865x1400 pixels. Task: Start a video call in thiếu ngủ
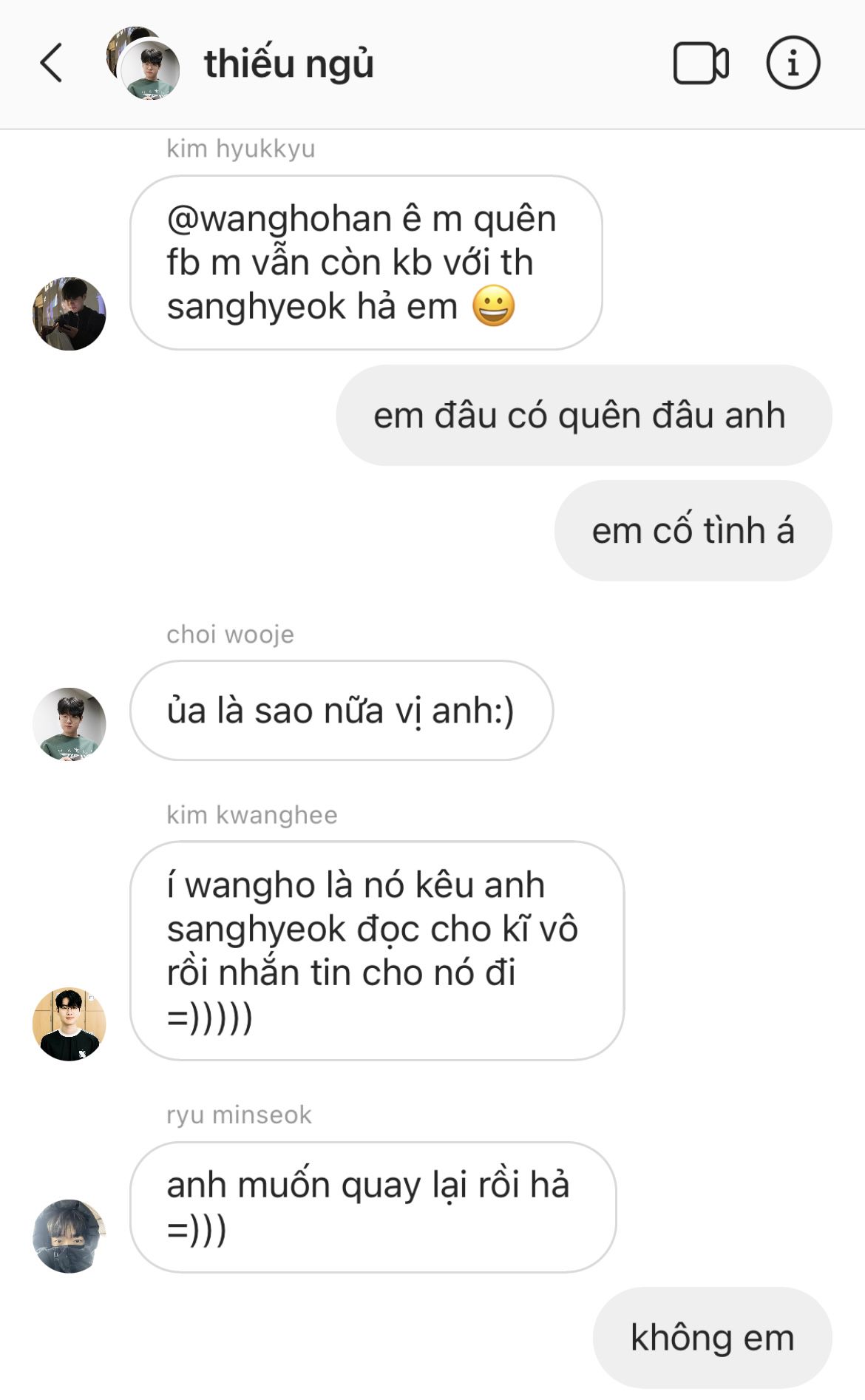pyautogui.click(x=701, y=64)
